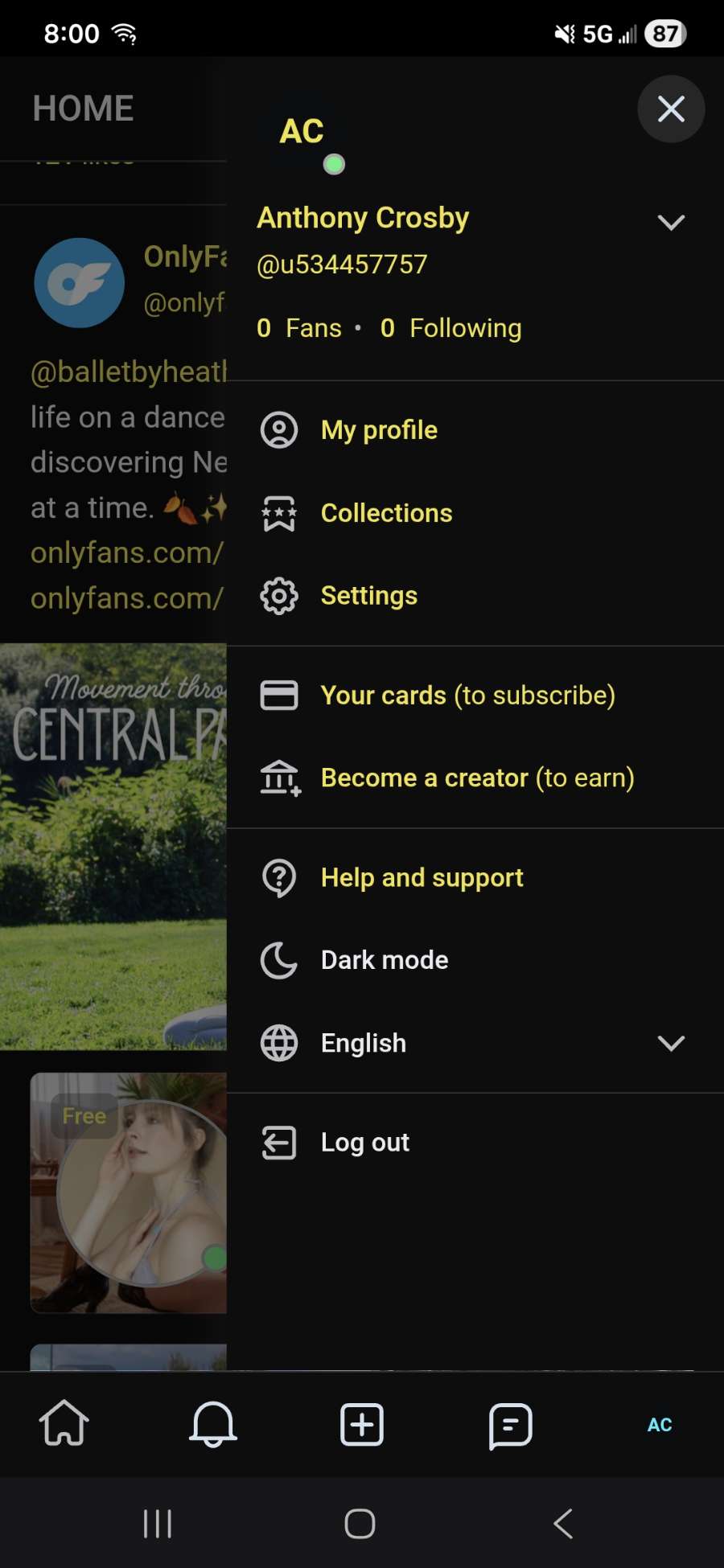Screen dimensions: 724x1568
Task: Log out of the account
Action: (365, 1143)
